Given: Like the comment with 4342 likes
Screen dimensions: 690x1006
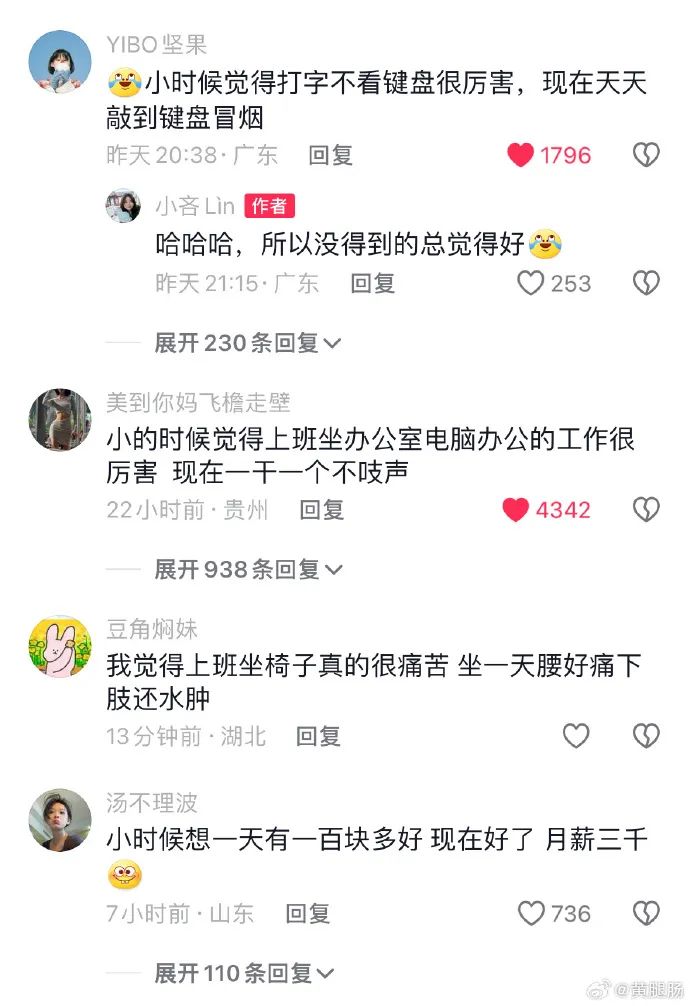Looking at the screenshot, I should 516,510.
